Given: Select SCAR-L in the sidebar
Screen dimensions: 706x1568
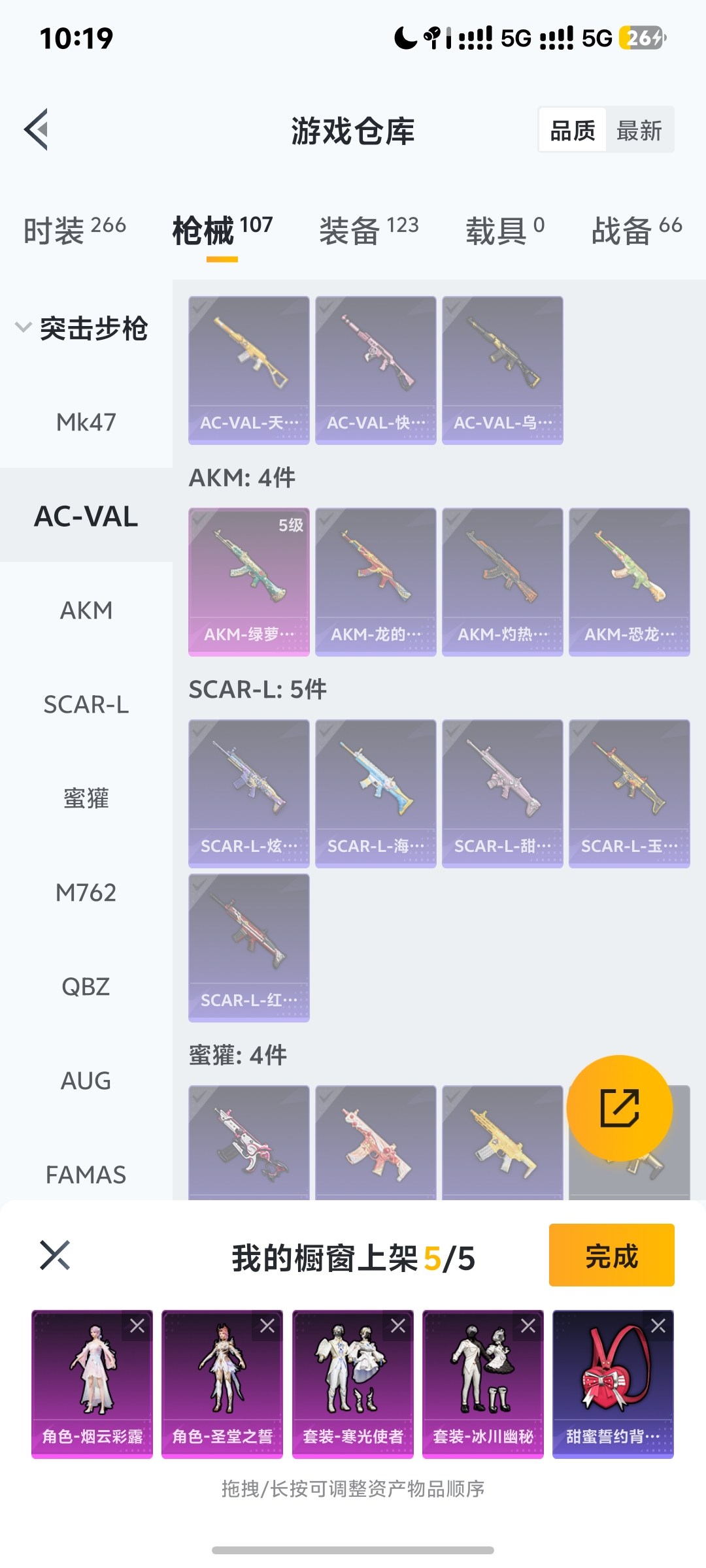Looking at the screenshot, I should [86, 704].
